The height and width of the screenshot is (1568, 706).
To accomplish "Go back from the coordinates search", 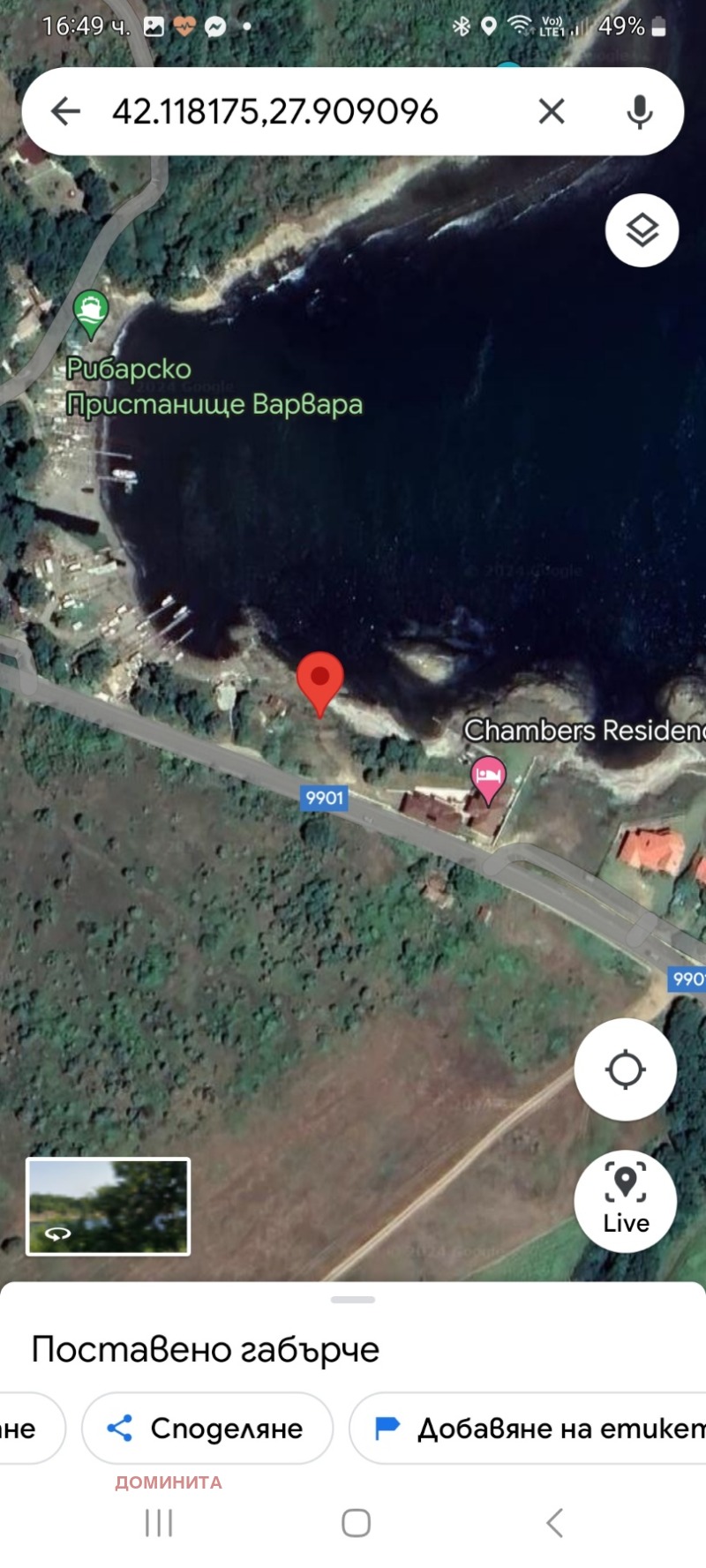I will click(x=65, y=111).
